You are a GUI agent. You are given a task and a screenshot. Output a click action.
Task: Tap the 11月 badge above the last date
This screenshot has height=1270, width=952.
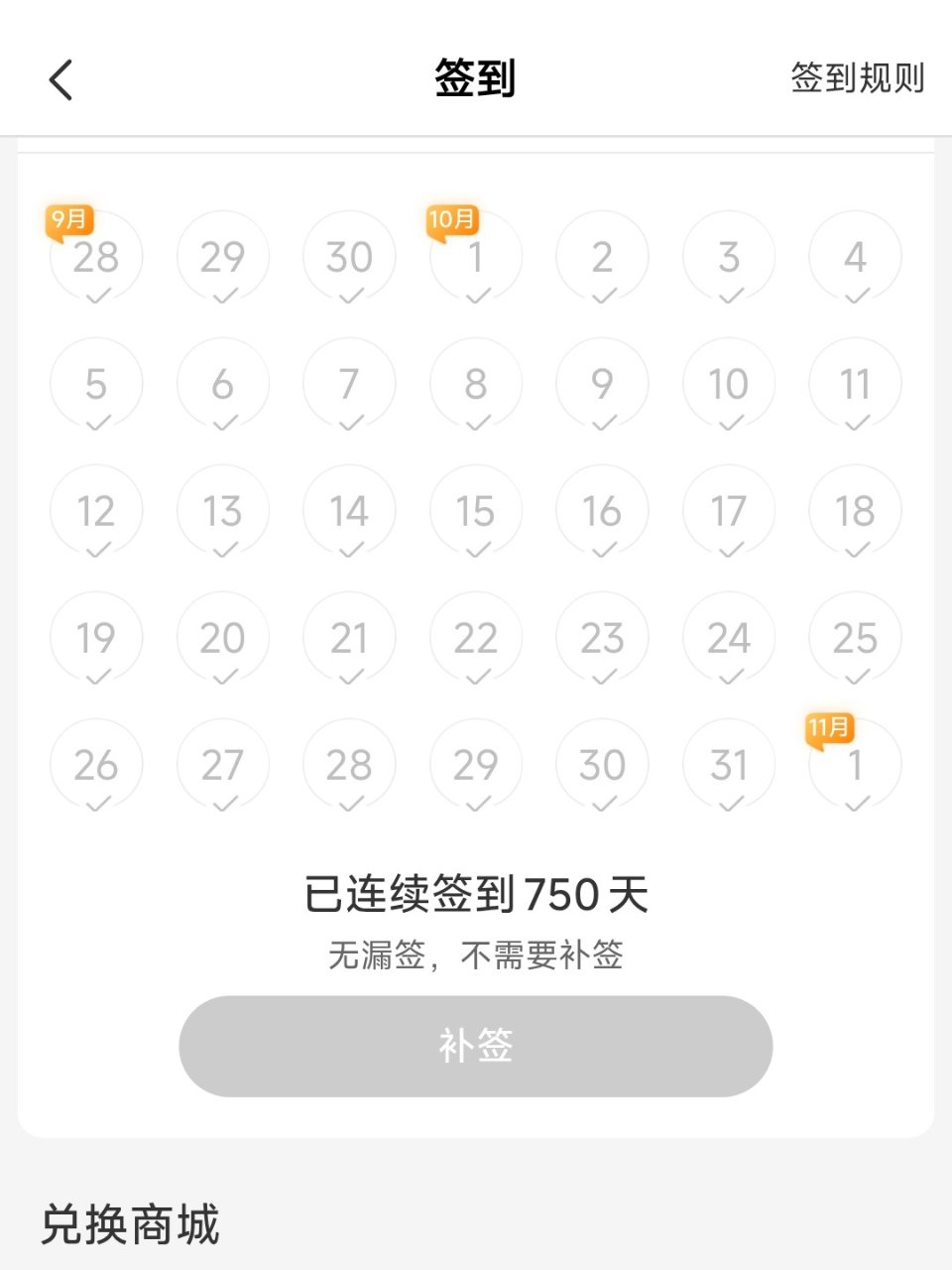tap(829, 729)
